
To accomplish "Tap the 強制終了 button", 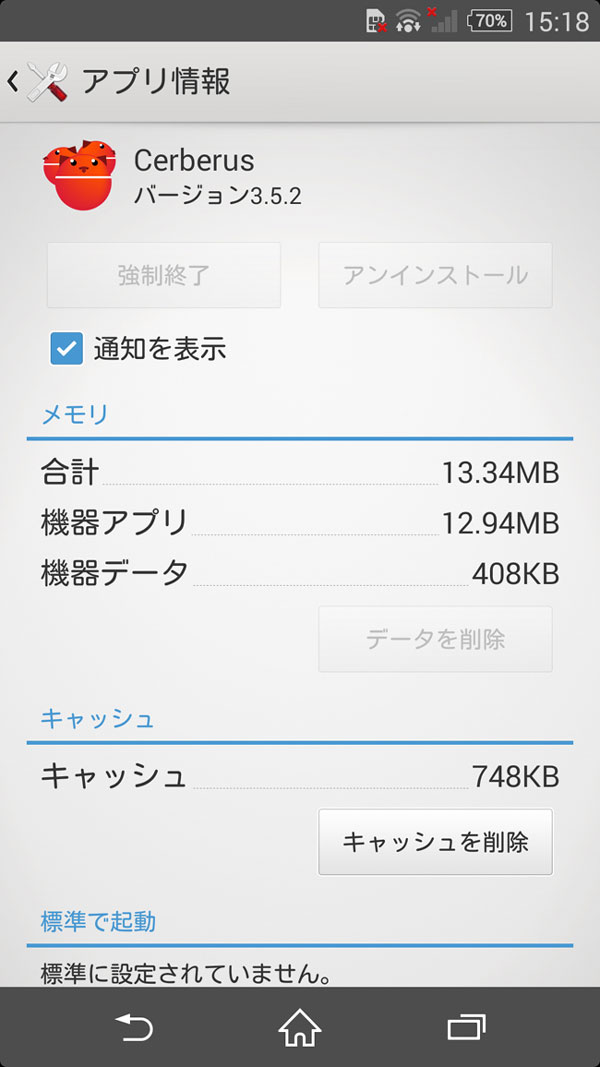I will pyautogui.click(x=164, y=275).
